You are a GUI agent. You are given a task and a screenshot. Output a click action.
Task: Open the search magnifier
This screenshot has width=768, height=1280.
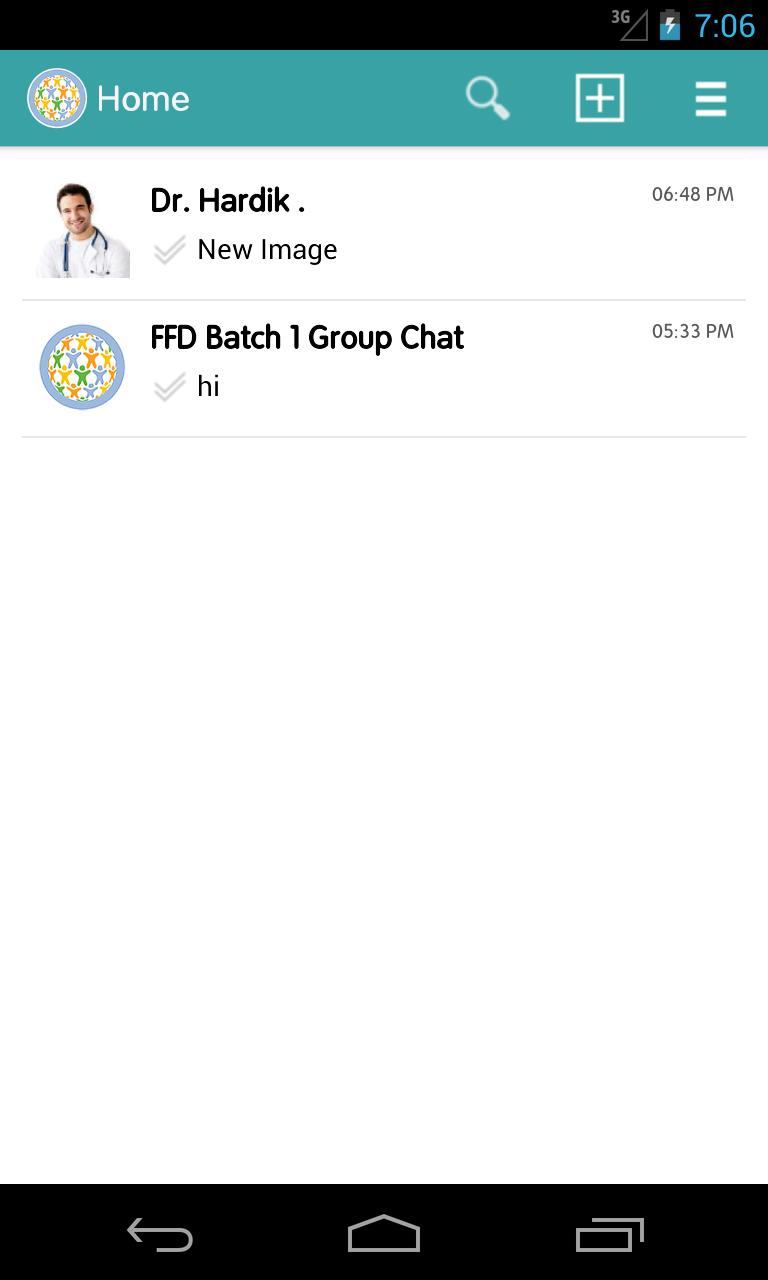[487, 99]
